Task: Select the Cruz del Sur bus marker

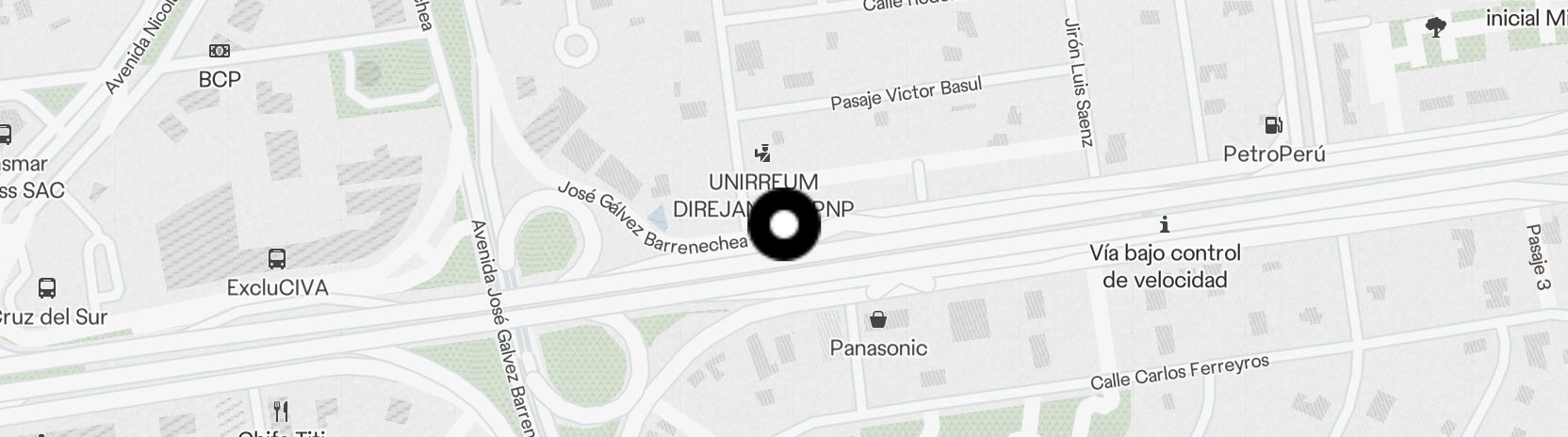Action: 47,287
